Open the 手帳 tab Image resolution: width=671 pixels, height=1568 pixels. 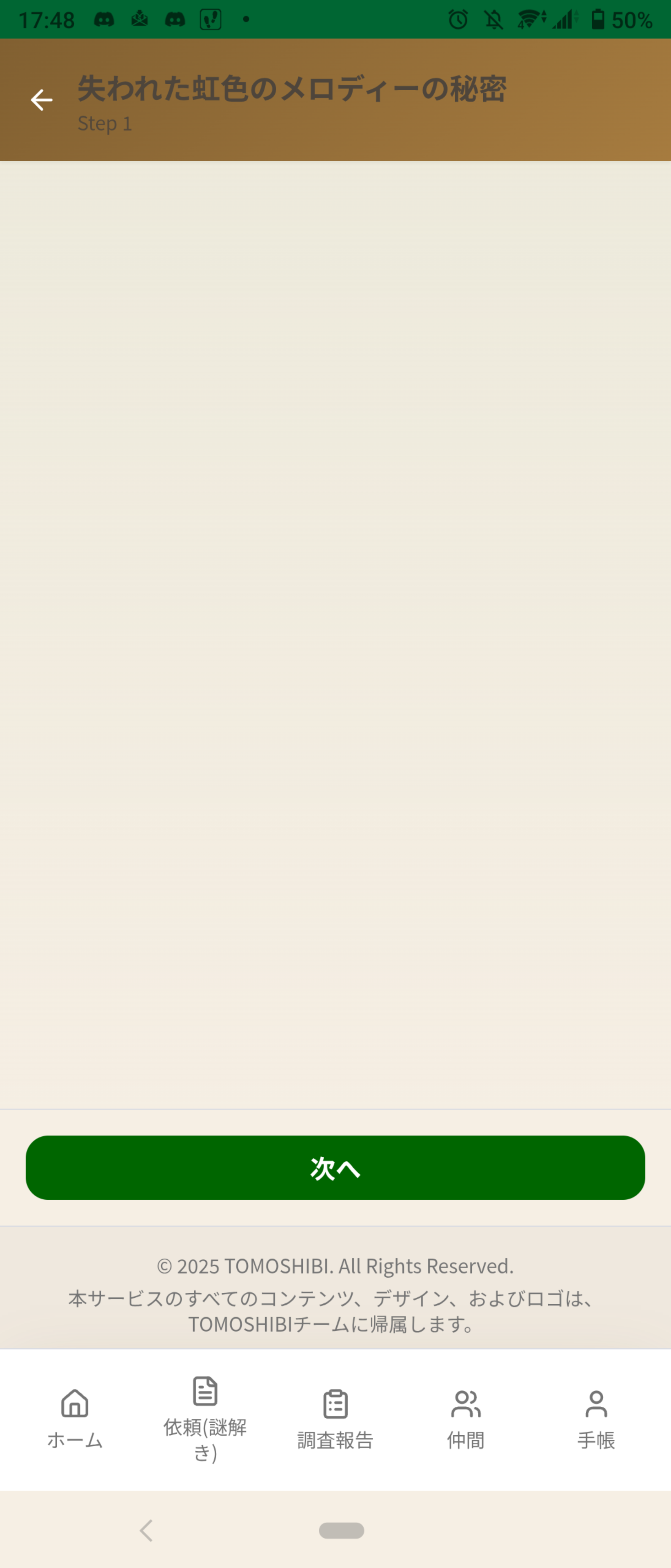pos(596,1419)
